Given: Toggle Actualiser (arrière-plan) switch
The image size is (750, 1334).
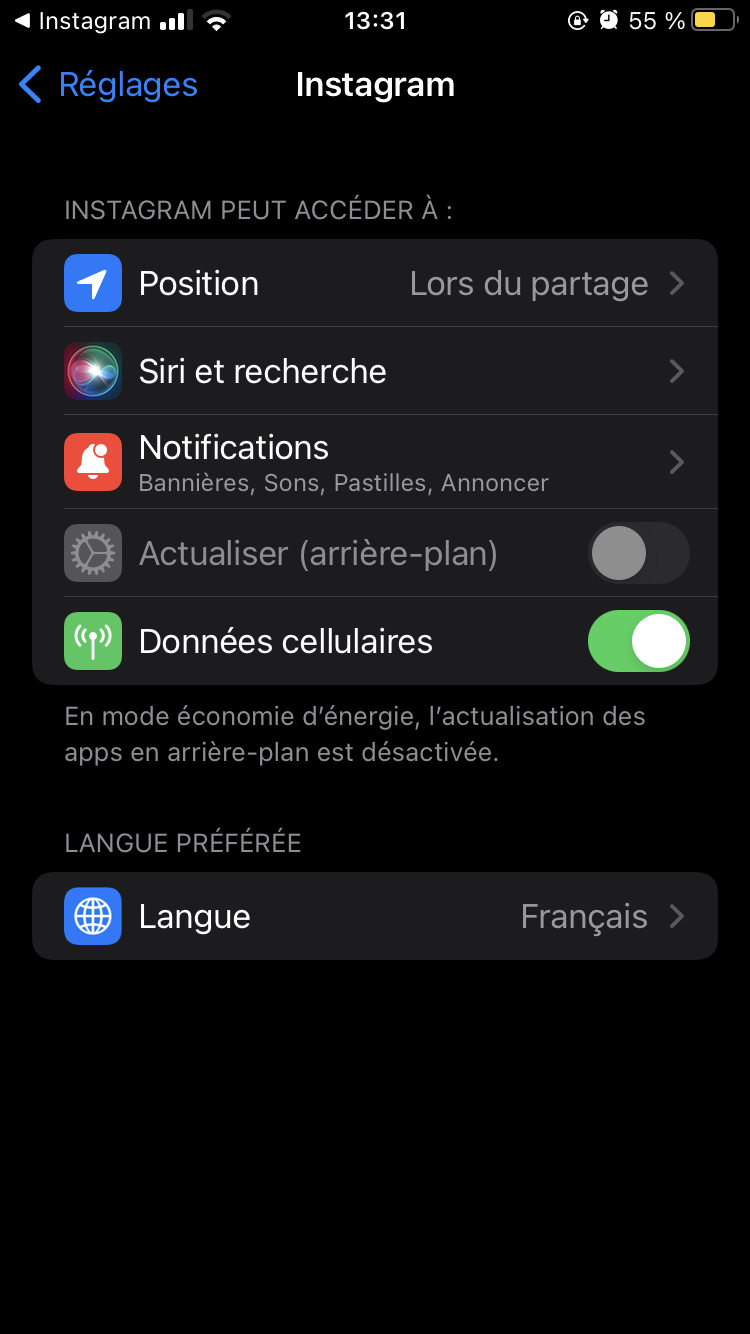Looking at the screenshot, I should pos(638,553).
